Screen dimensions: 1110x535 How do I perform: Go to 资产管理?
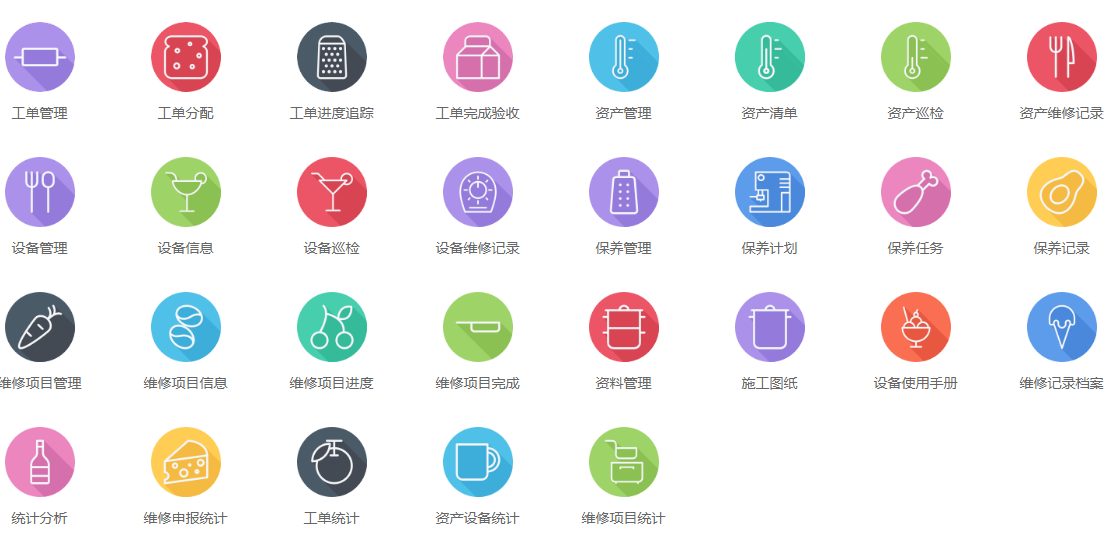tap(624, 57)
